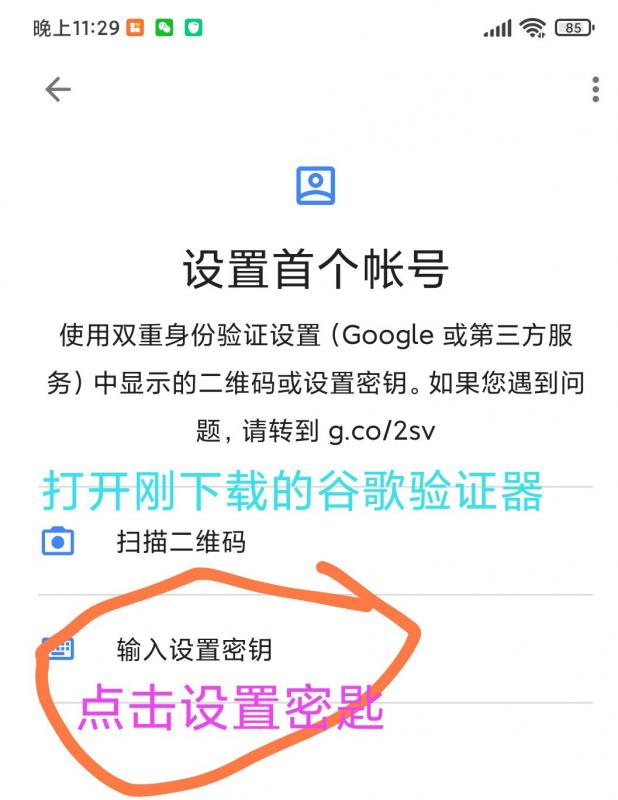Select 扫描二维码 to scan a QR code
Screen dimensions: 618x800
[180, 543]
